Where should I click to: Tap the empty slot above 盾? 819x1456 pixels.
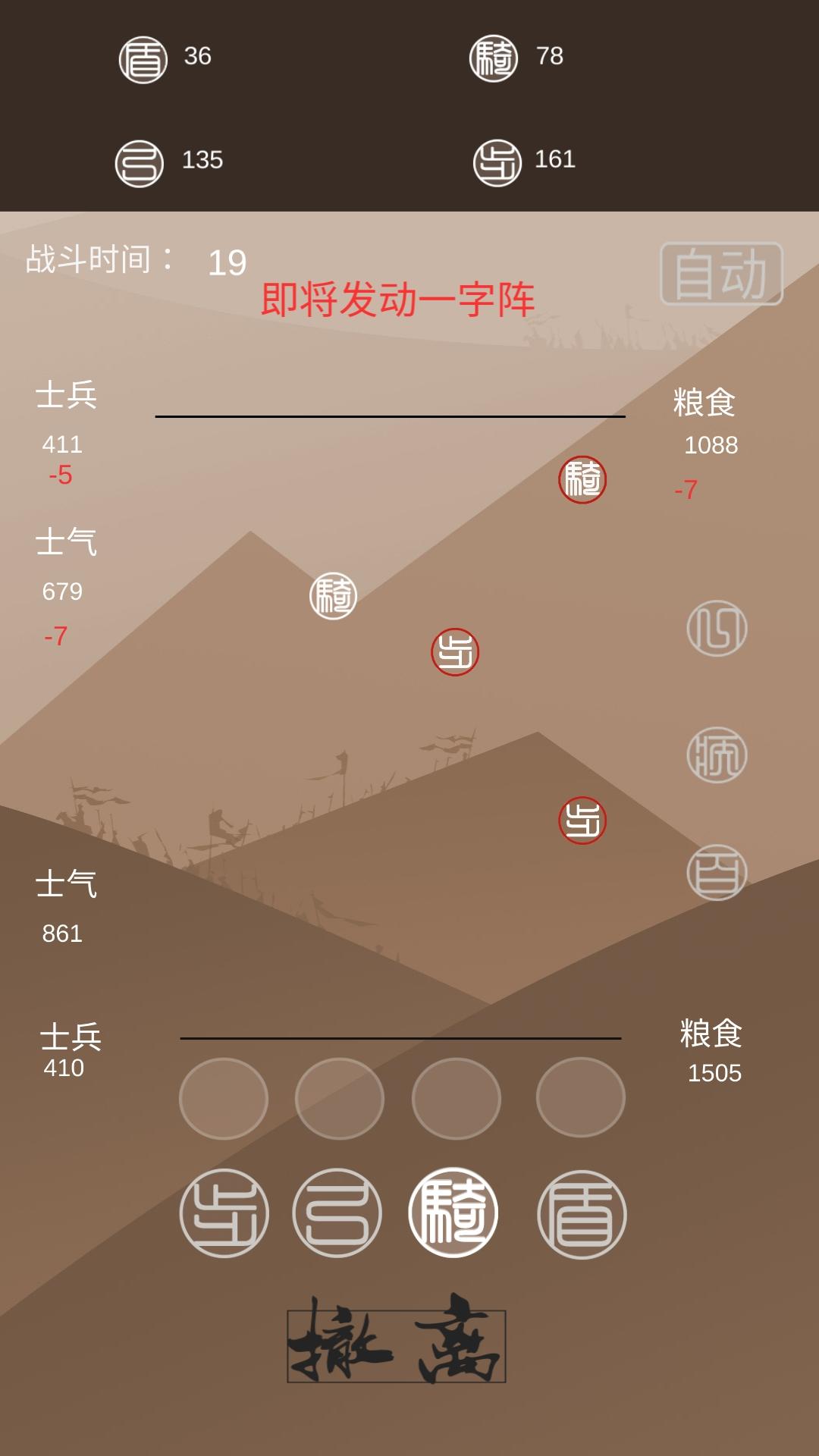pyautogui.click(x=580, y=1097)
